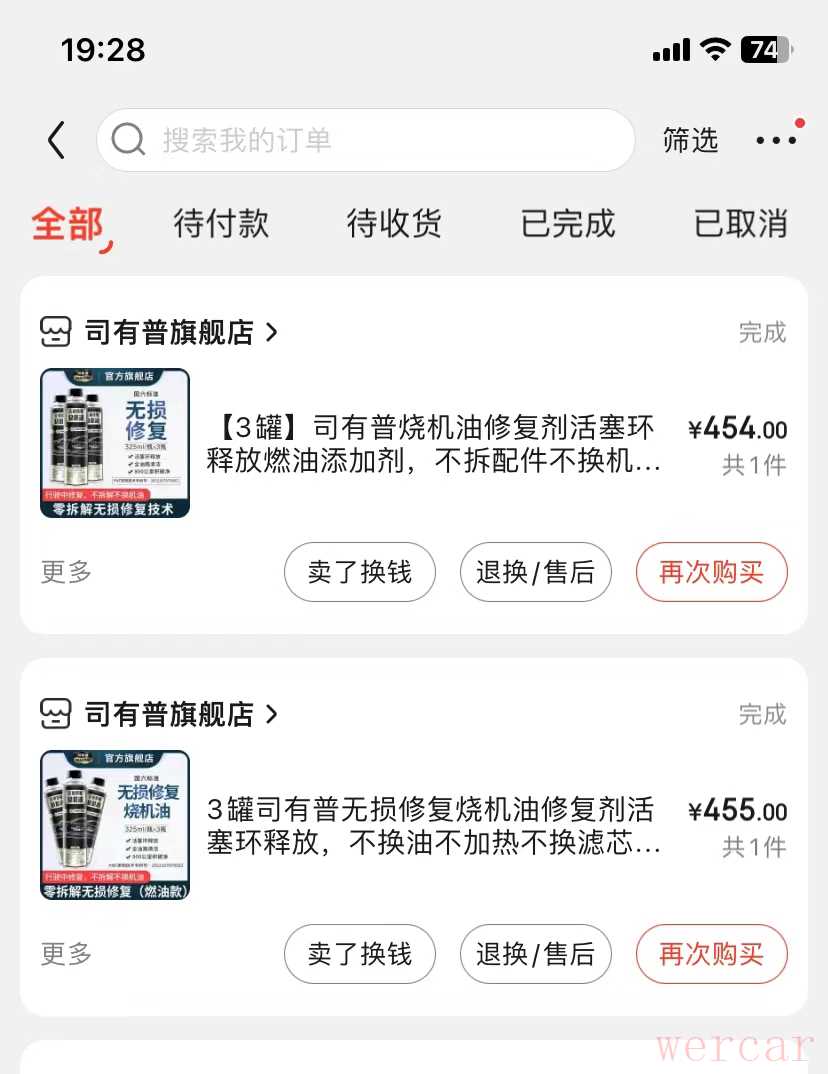
Task: Request 退换/售后 for the ¥455.00 order
Action: tap(535, 954)
